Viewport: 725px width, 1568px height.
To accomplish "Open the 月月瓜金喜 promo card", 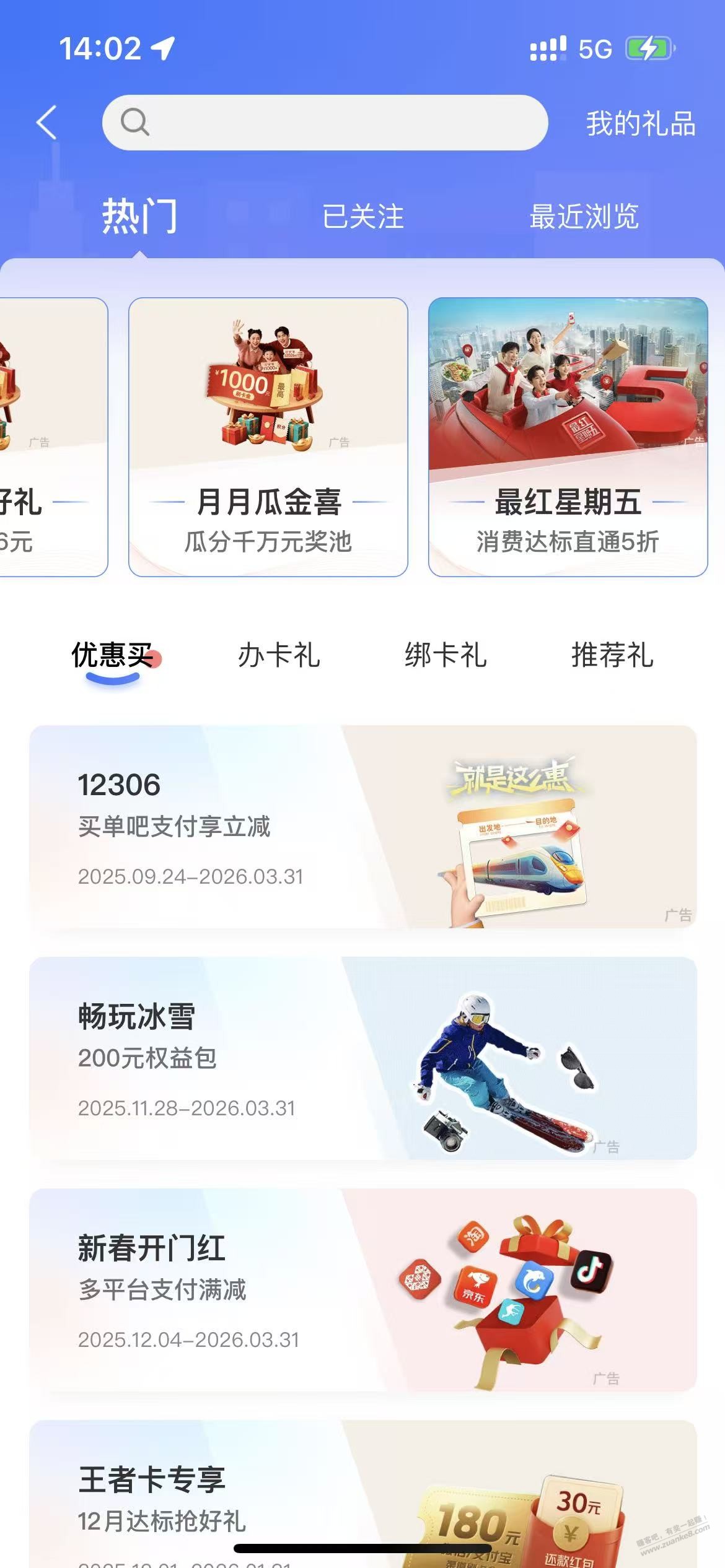I will click(x=268, y=437).
